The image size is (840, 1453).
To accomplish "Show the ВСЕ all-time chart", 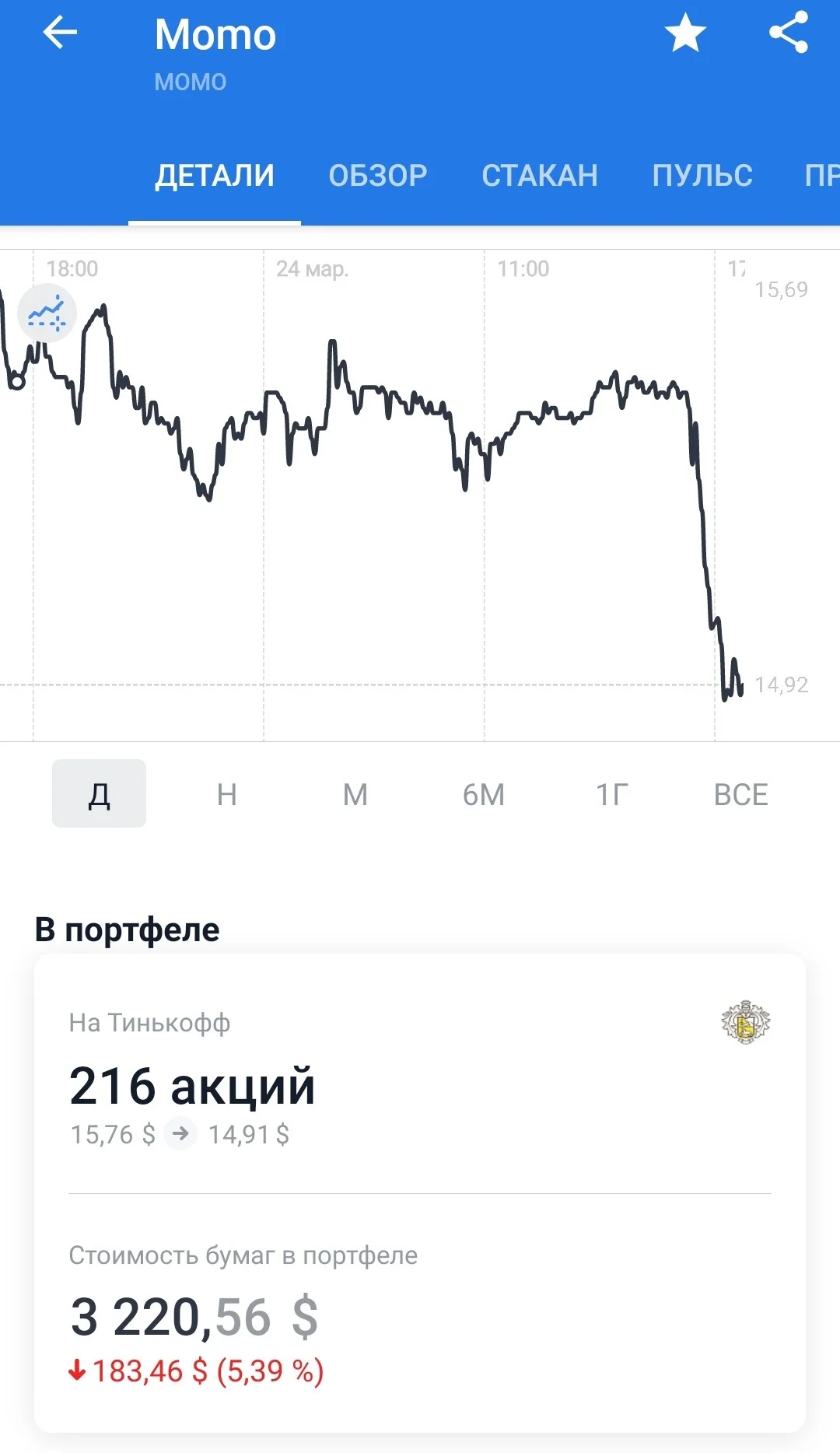I will pyautogui.click(x=741, y=794).
